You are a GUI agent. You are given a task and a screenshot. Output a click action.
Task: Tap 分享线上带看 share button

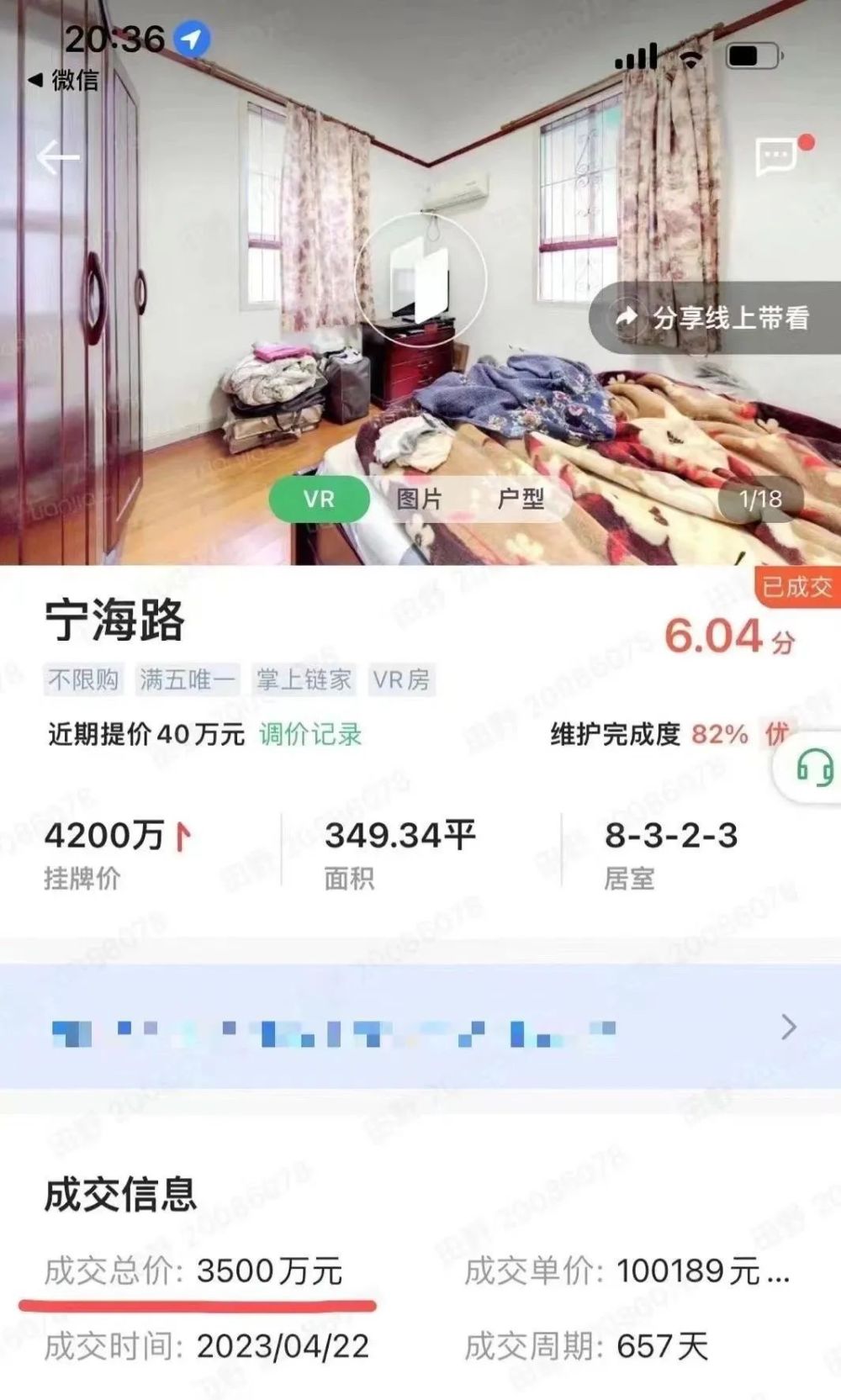point(715,318)
